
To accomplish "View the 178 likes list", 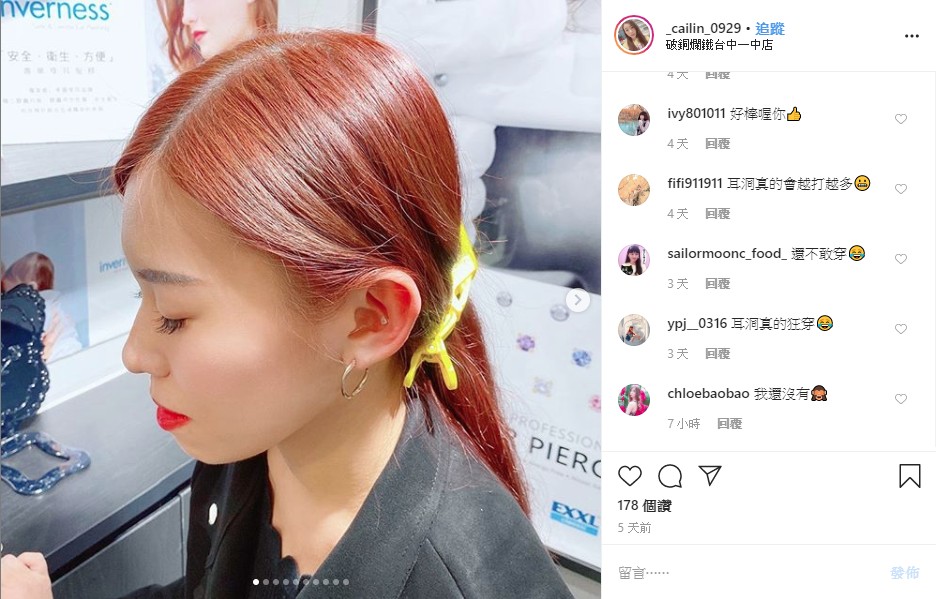I will tap(643, 507).
